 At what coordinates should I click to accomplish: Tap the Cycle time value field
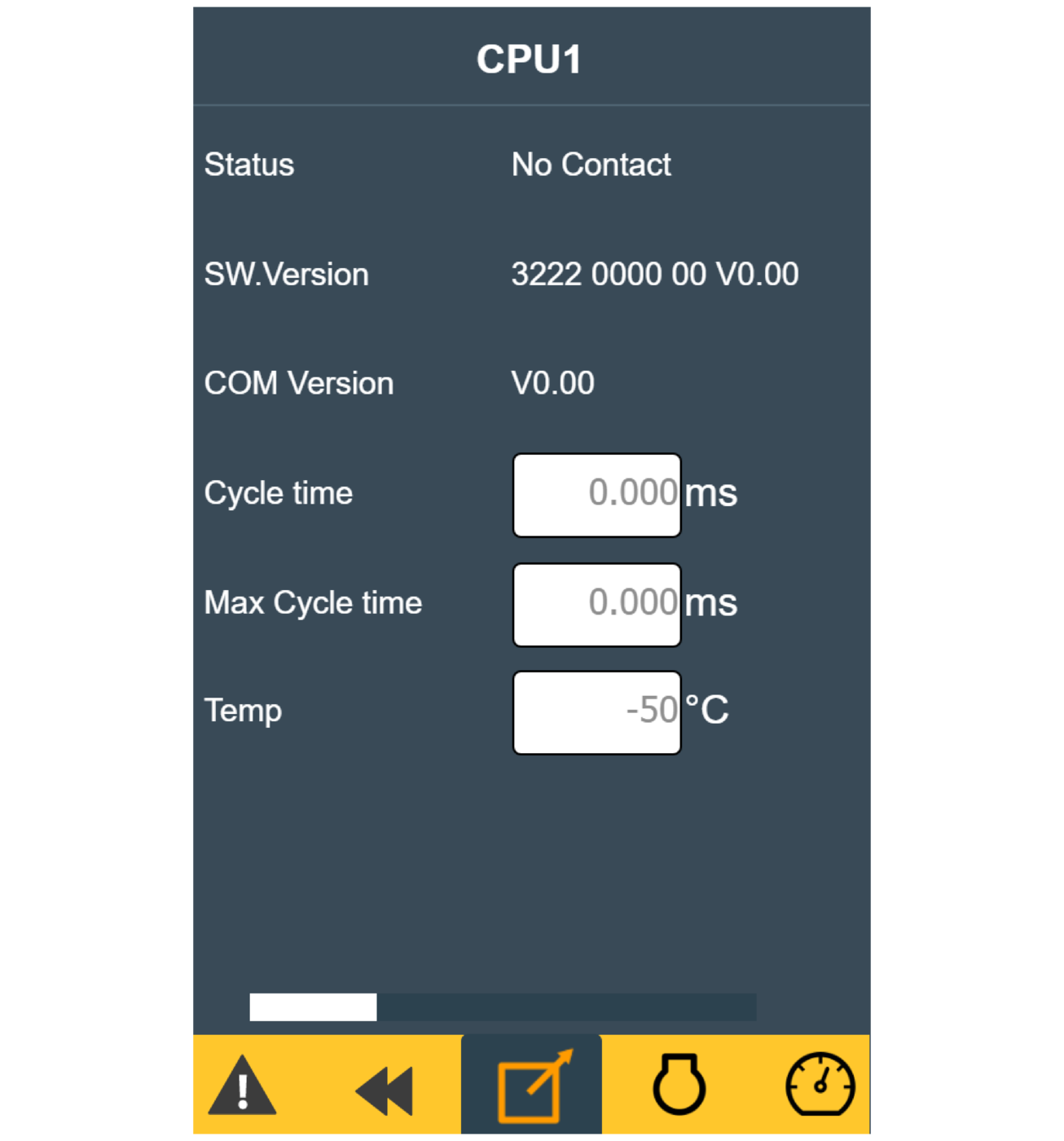click(x=596, y=495)
